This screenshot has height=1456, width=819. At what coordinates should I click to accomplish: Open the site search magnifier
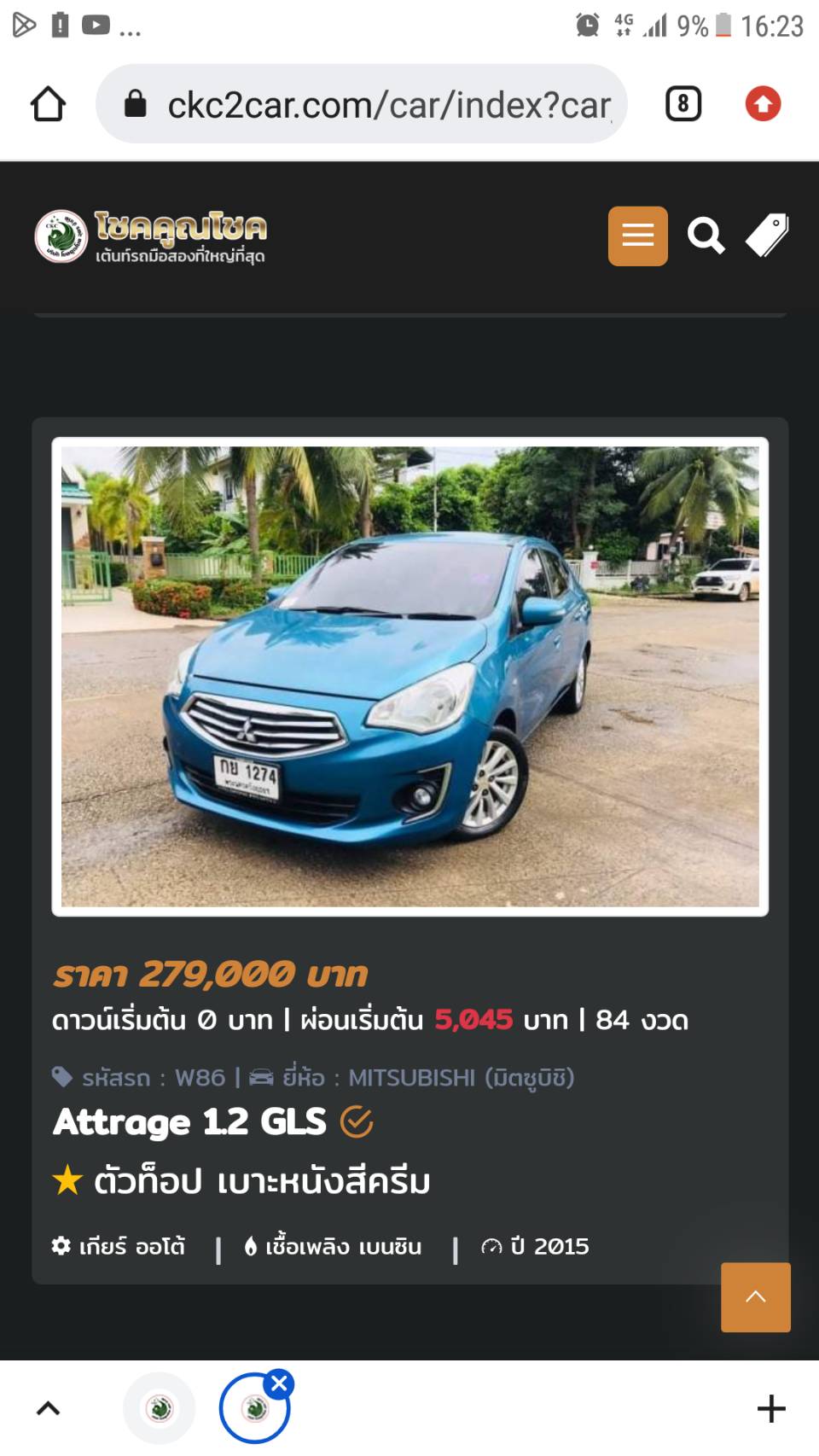(706, 236)
